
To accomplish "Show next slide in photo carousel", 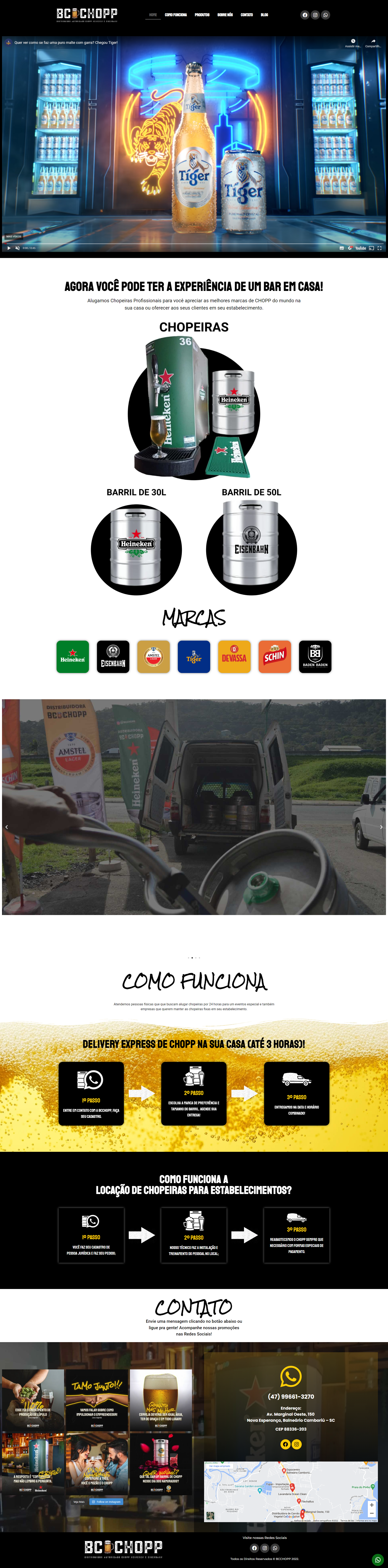I will (381, 827).
